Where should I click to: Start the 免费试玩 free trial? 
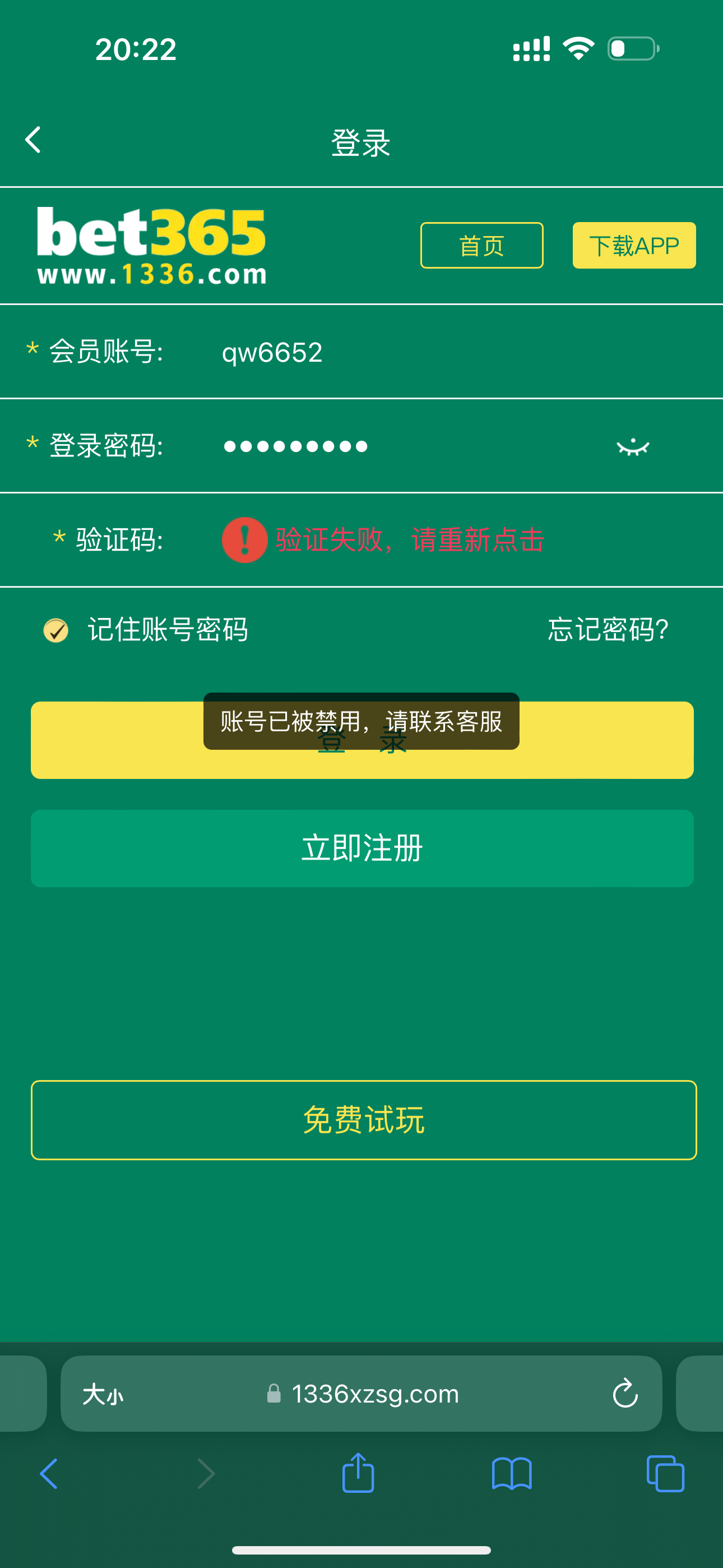(x=363, y=1120)
